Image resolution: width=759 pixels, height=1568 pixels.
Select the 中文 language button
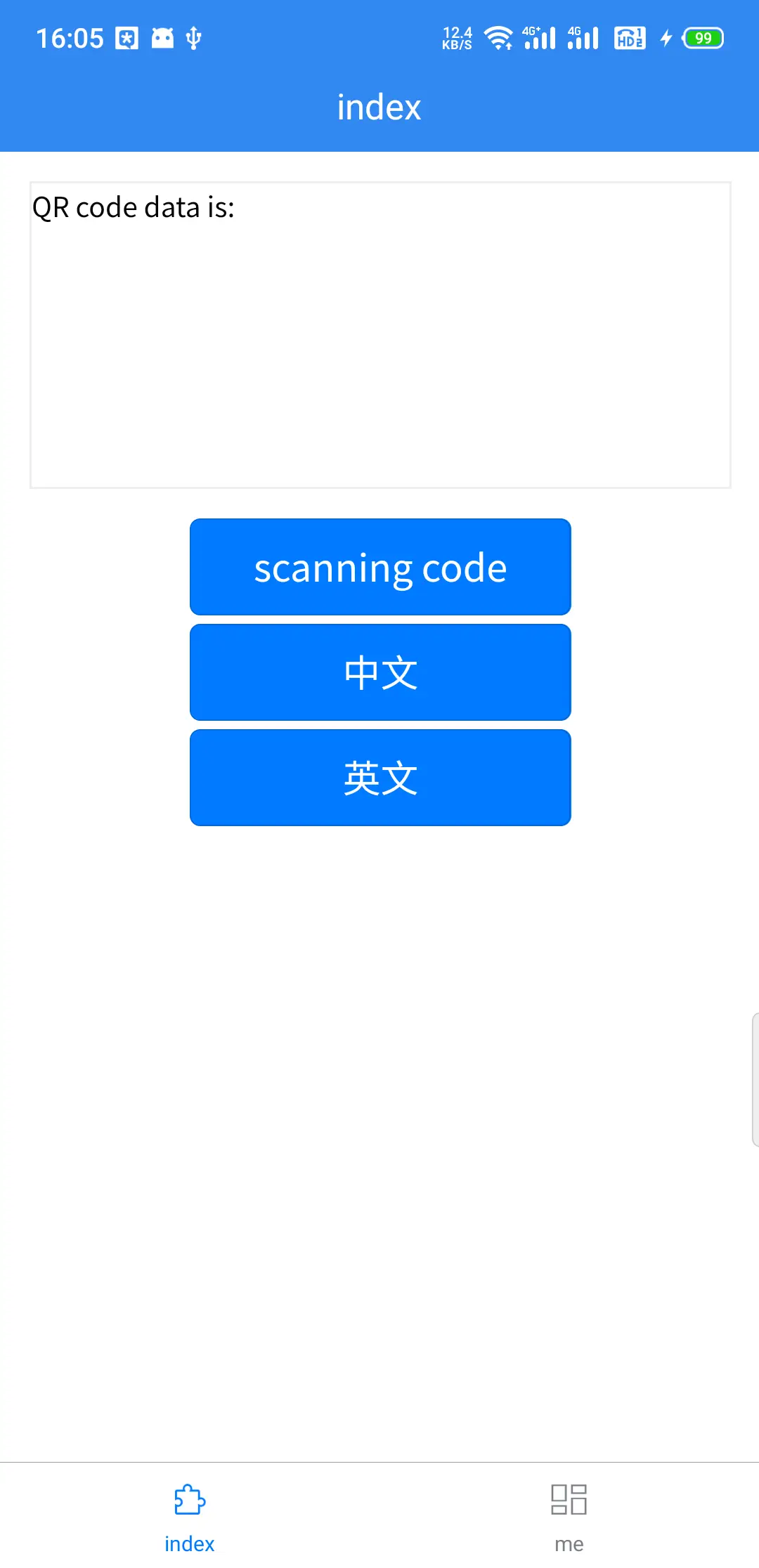380,672
